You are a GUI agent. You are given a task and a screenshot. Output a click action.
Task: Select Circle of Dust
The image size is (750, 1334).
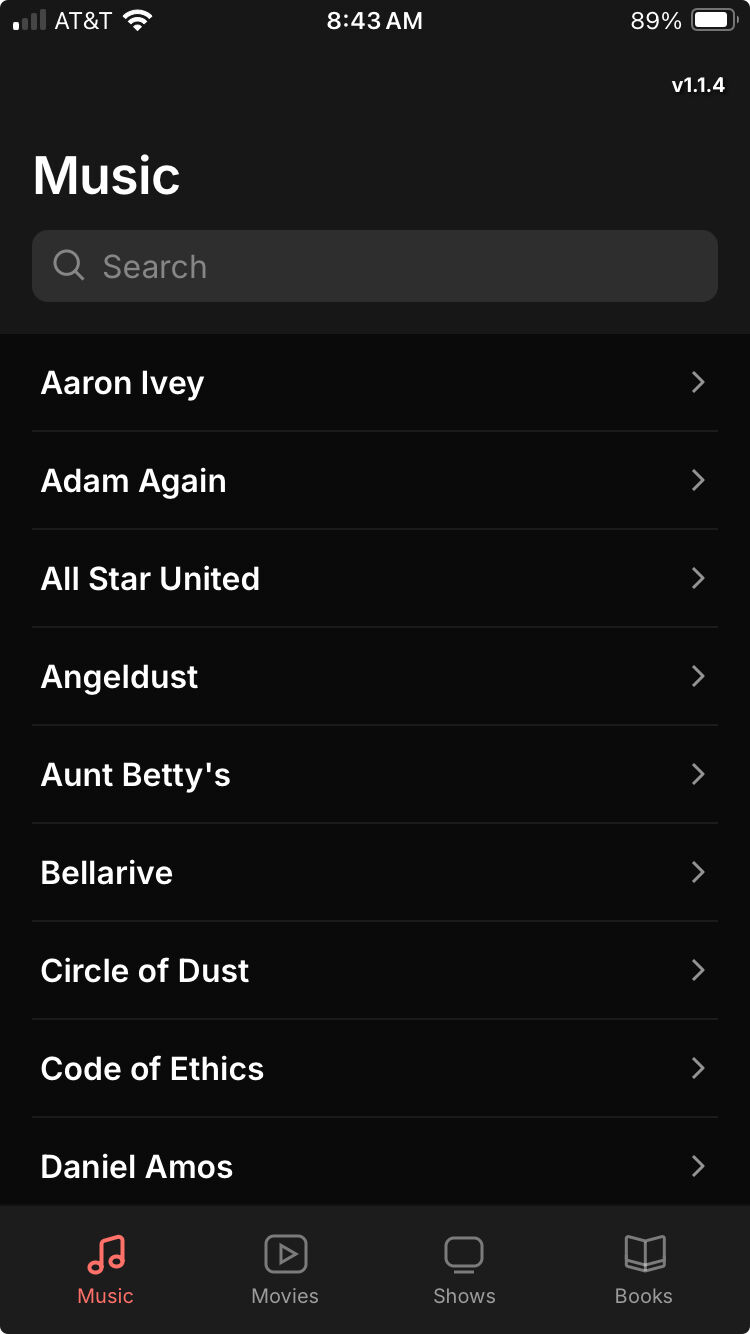[x=375, y=971]
